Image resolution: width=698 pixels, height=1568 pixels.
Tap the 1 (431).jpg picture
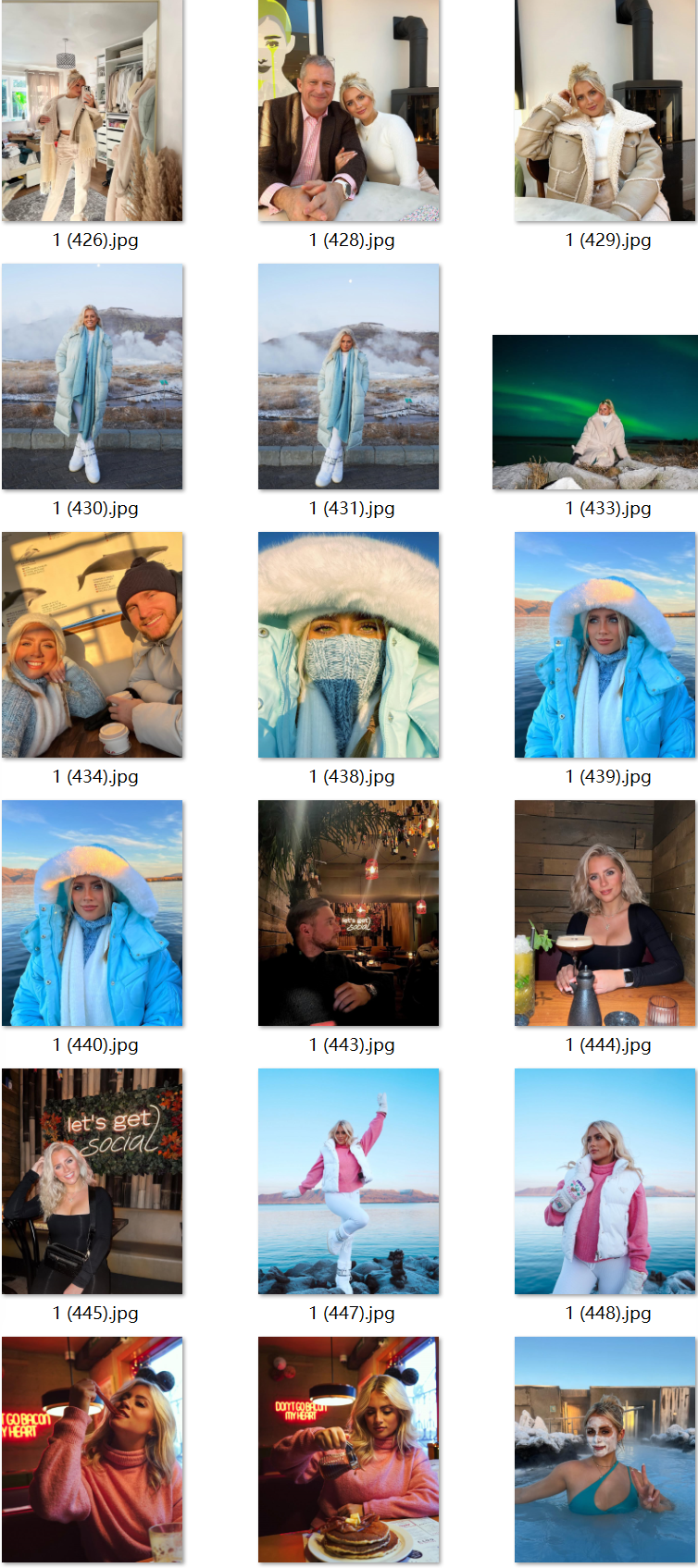(x=349, y=377)
